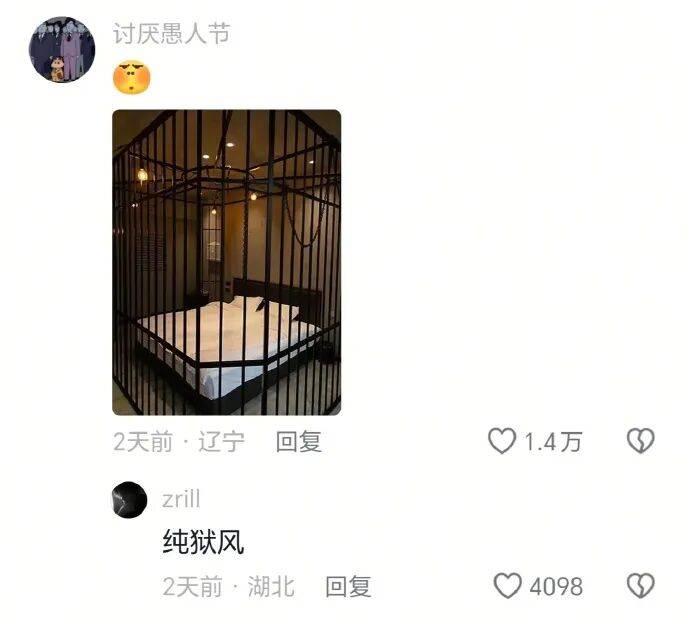690x621 pixels.
Task: Open 讨厌愚人节's profile avatar
Action: 61,49
